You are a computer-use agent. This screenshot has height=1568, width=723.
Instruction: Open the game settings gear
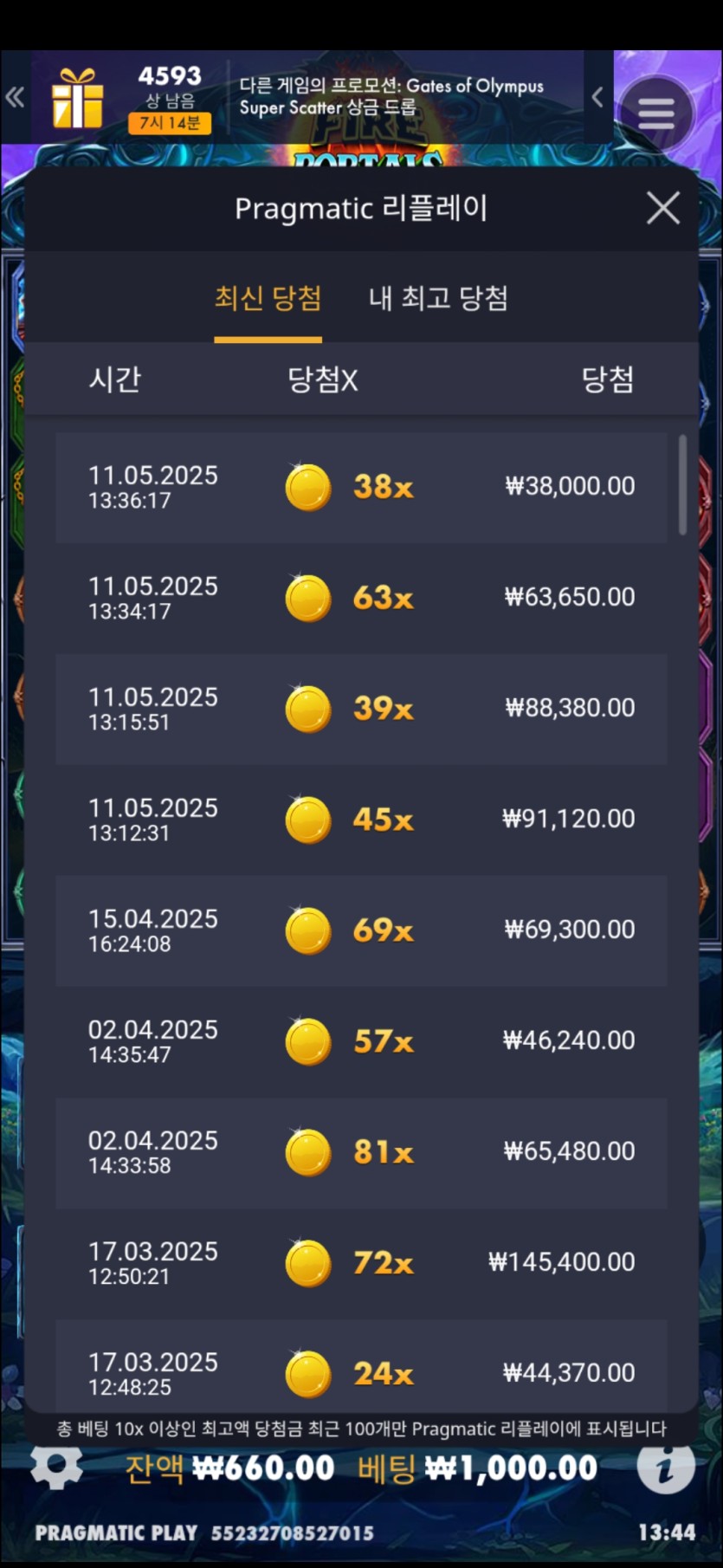tap(56, 1468)
